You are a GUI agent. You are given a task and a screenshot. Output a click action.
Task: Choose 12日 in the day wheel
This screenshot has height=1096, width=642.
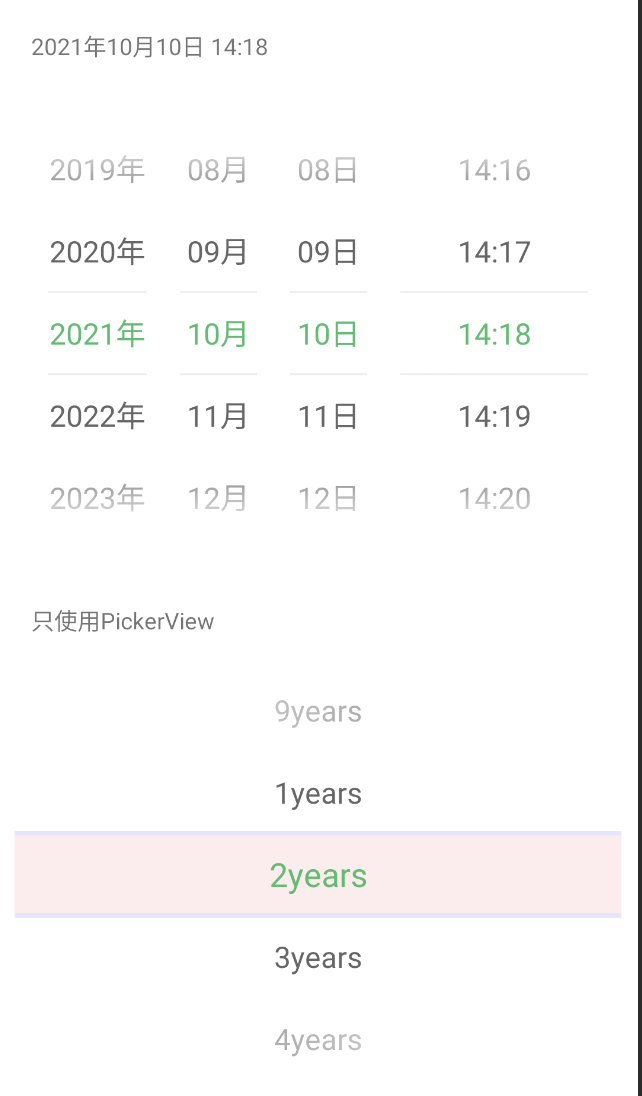[x=328, y=498]
